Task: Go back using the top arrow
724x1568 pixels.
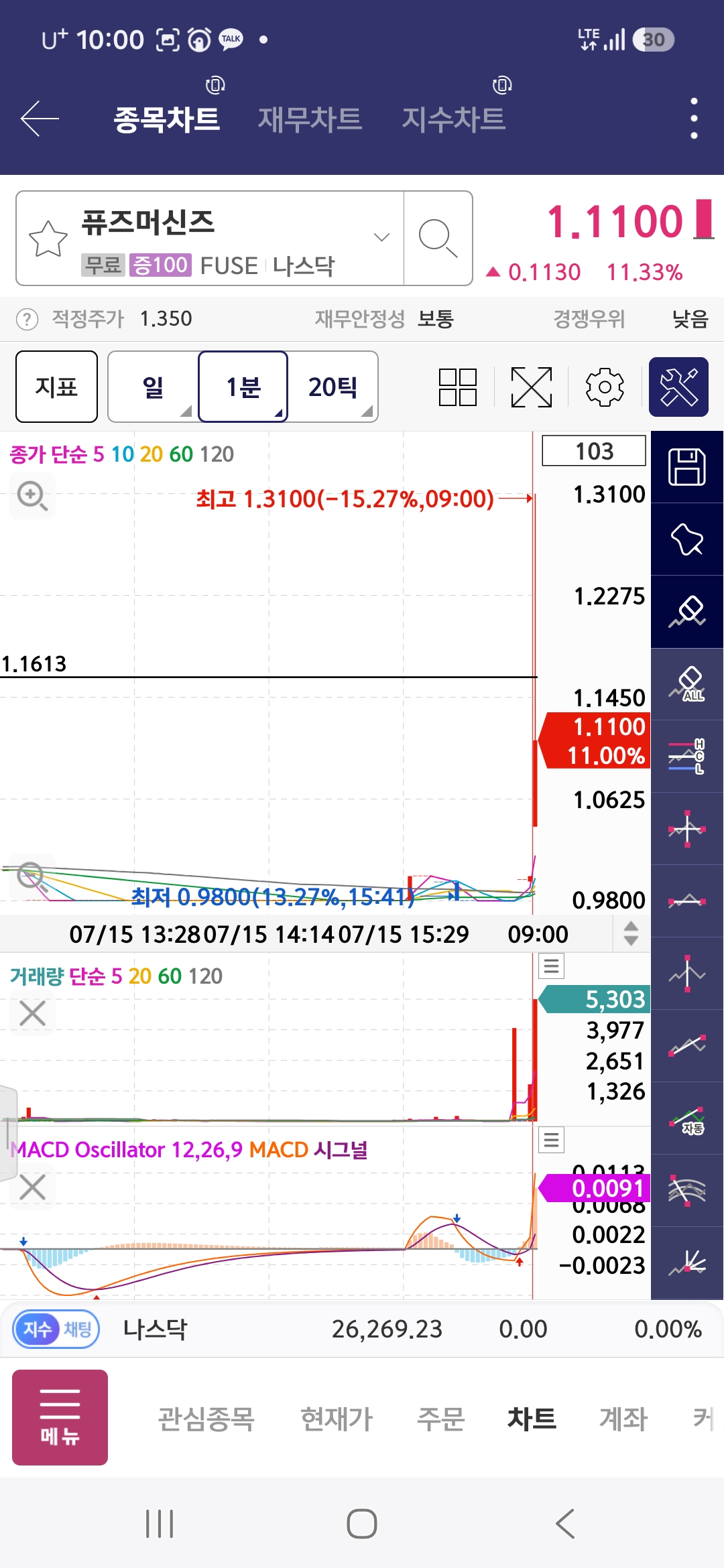Action: coord(40,119)
